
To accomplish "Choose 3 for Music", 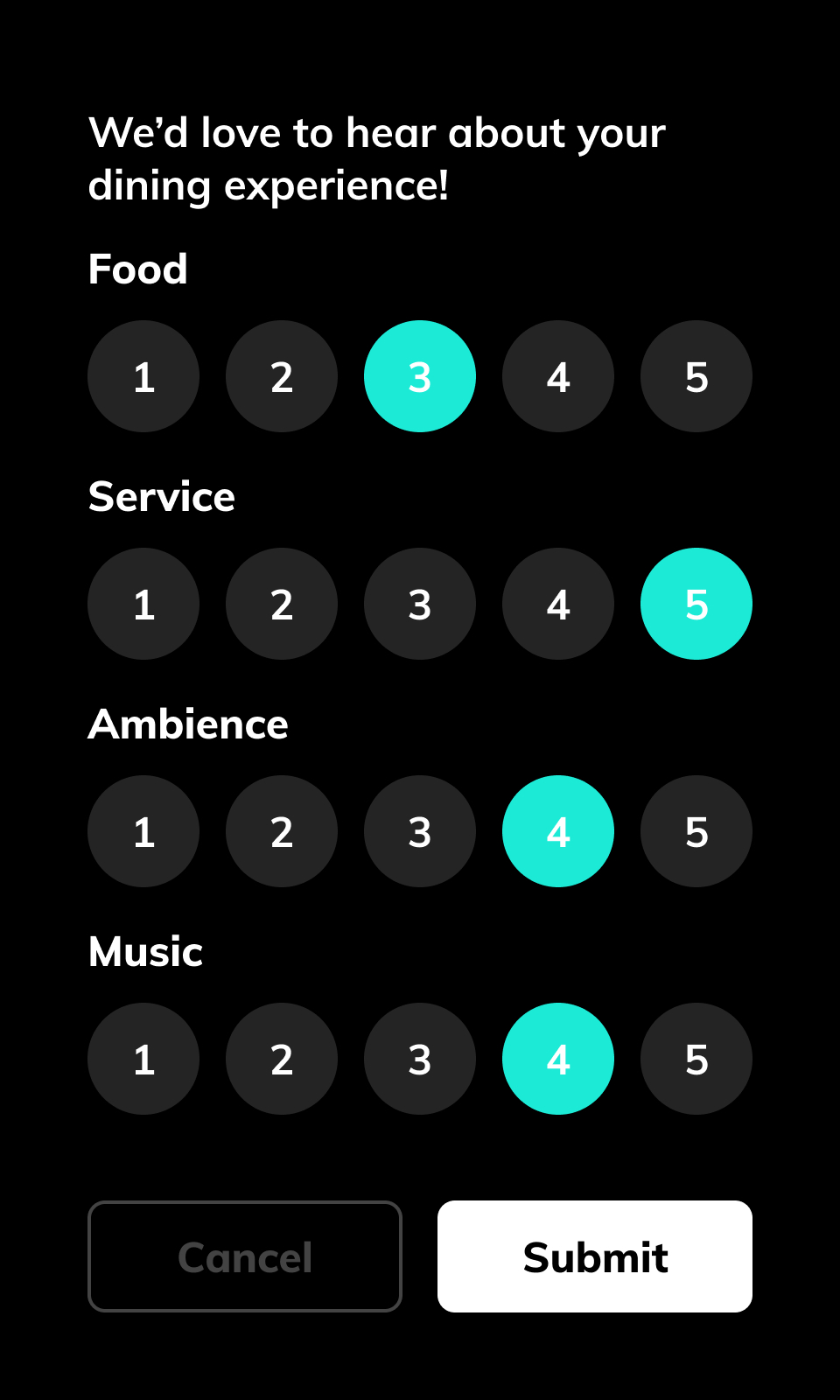I will click(x=420, y=1059).
